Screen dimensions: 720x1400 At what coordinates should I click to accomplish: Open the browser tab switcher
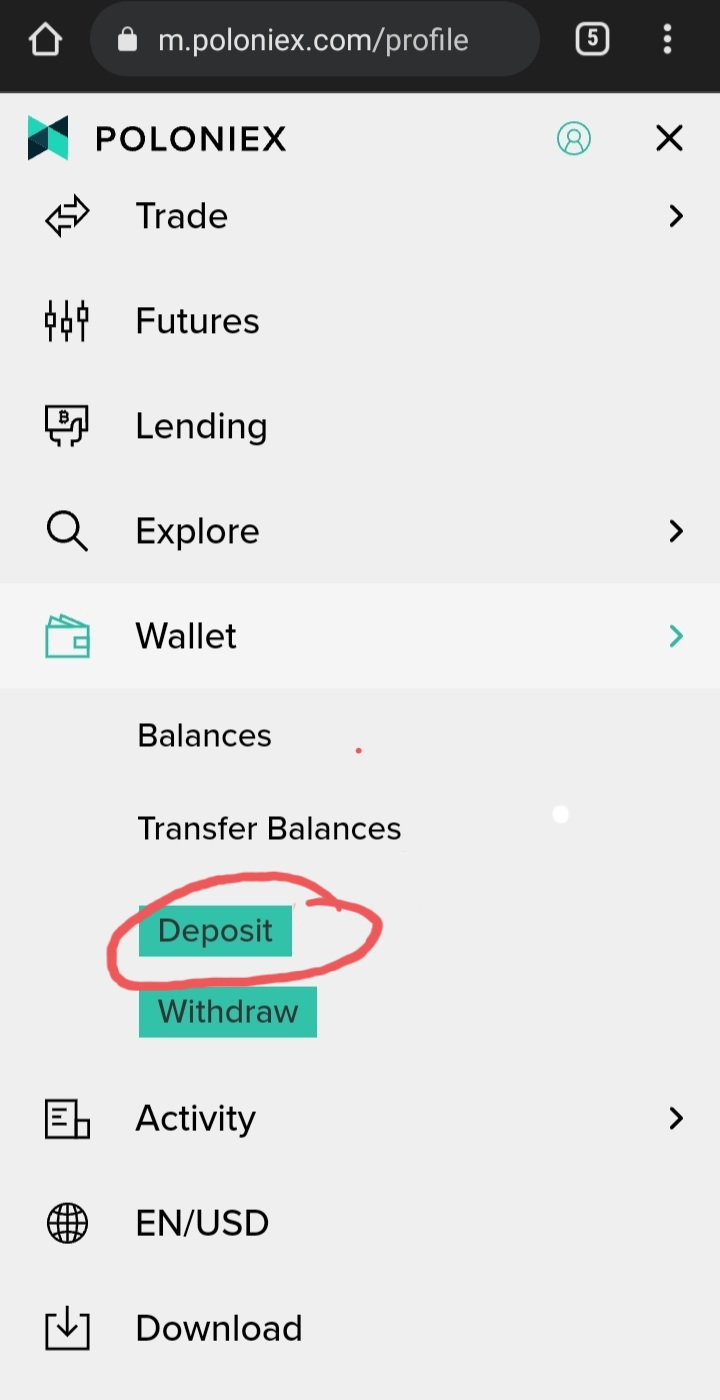click(592, 40)
